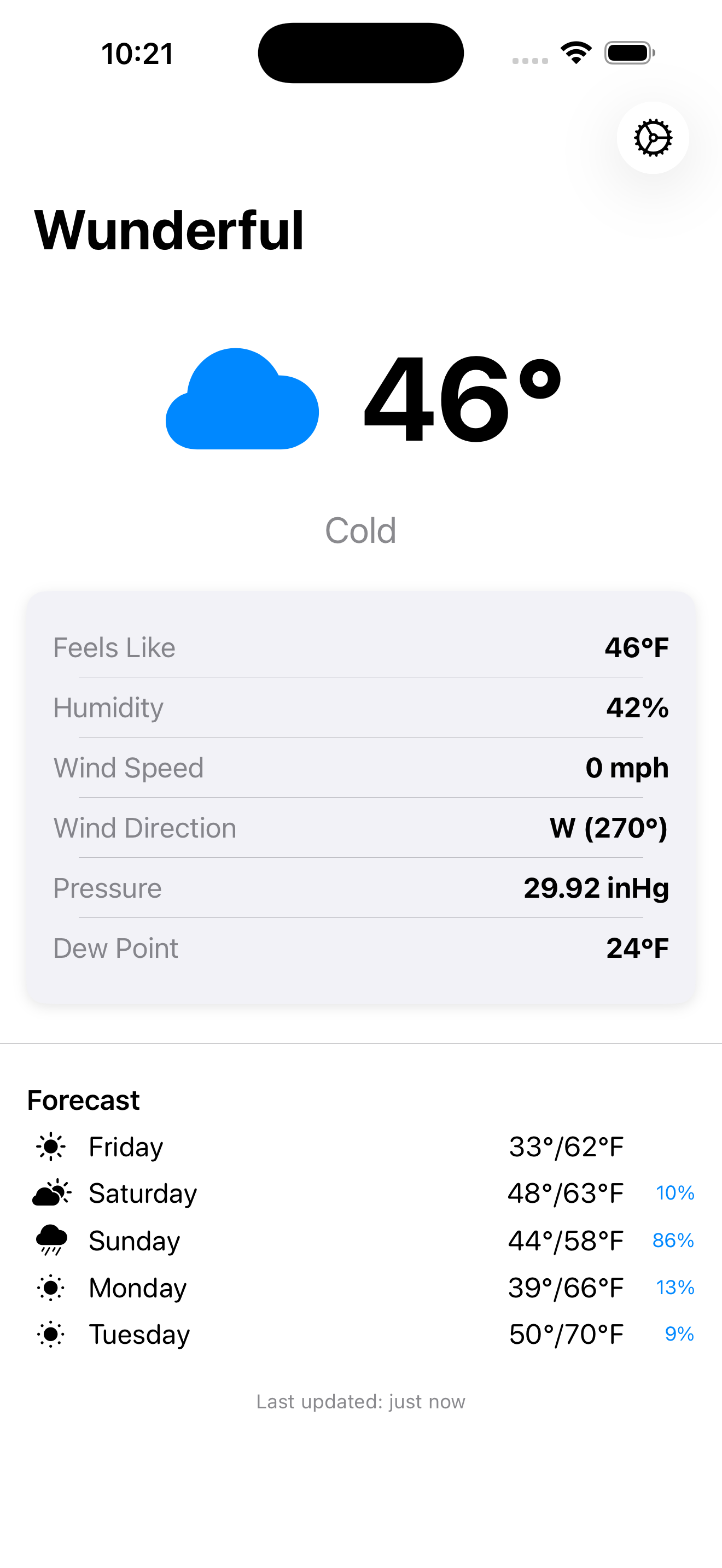This screenshot has height=1568, width=722.
Task: Click the Wi-Fi status icon
Action: coord(576,53)
